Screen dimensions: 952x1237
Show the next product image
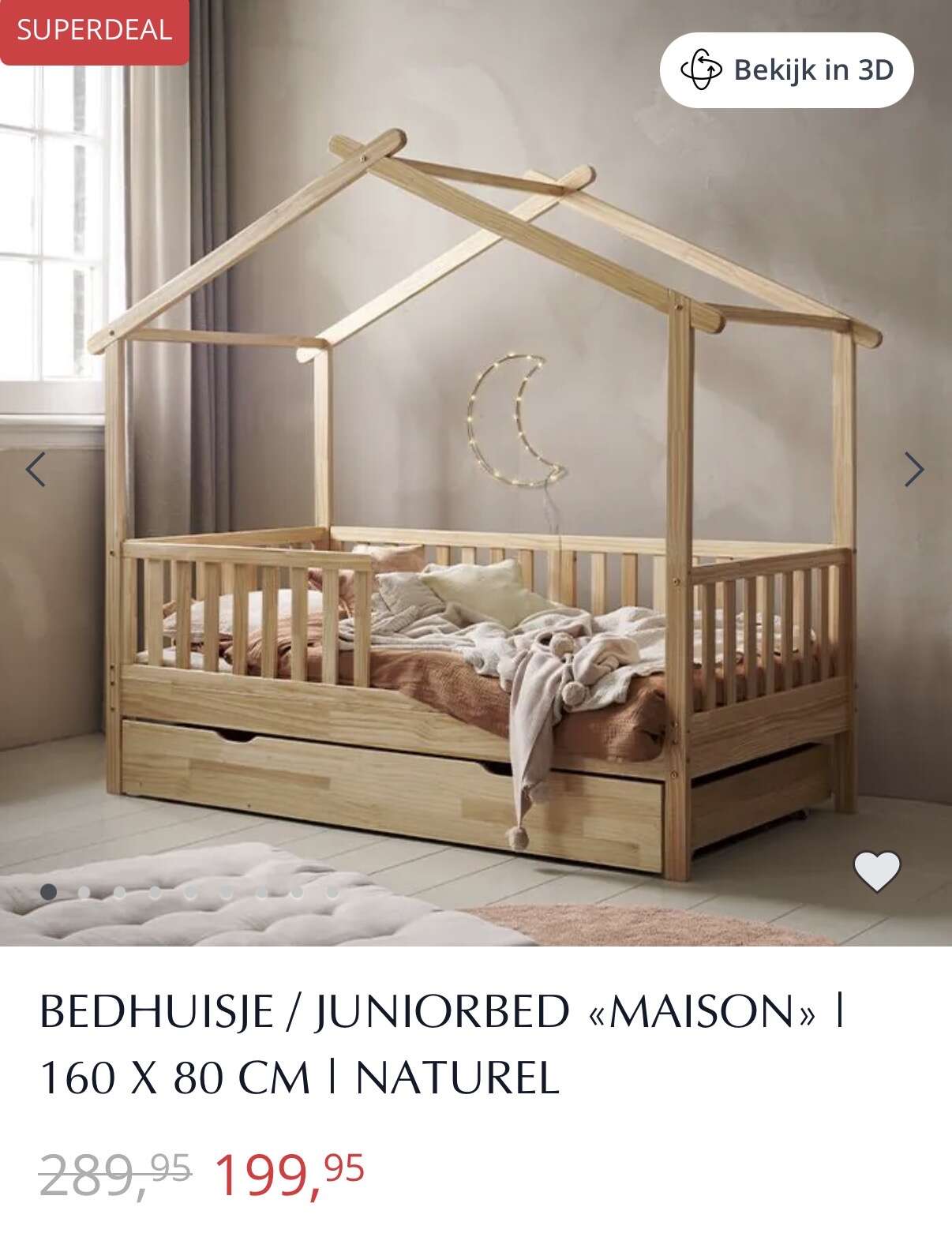[913, 470]
